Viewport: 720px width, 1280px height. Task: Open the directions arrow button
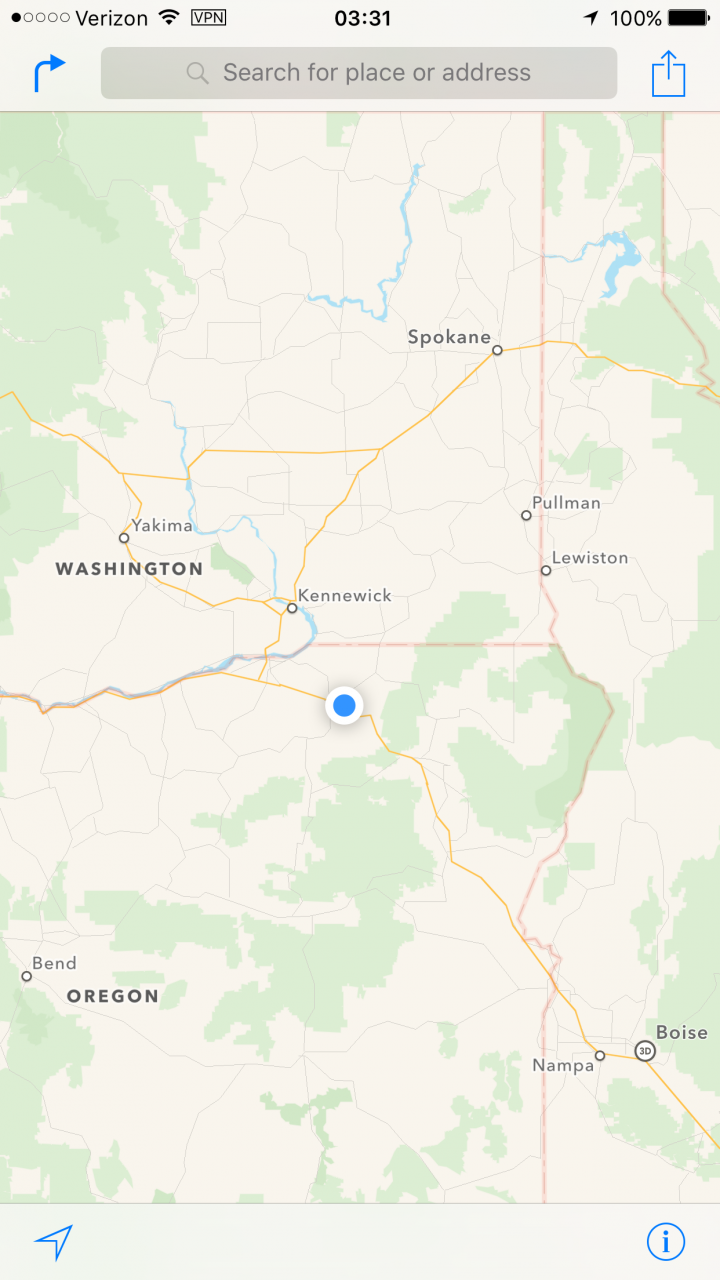[x=49, y=73]
